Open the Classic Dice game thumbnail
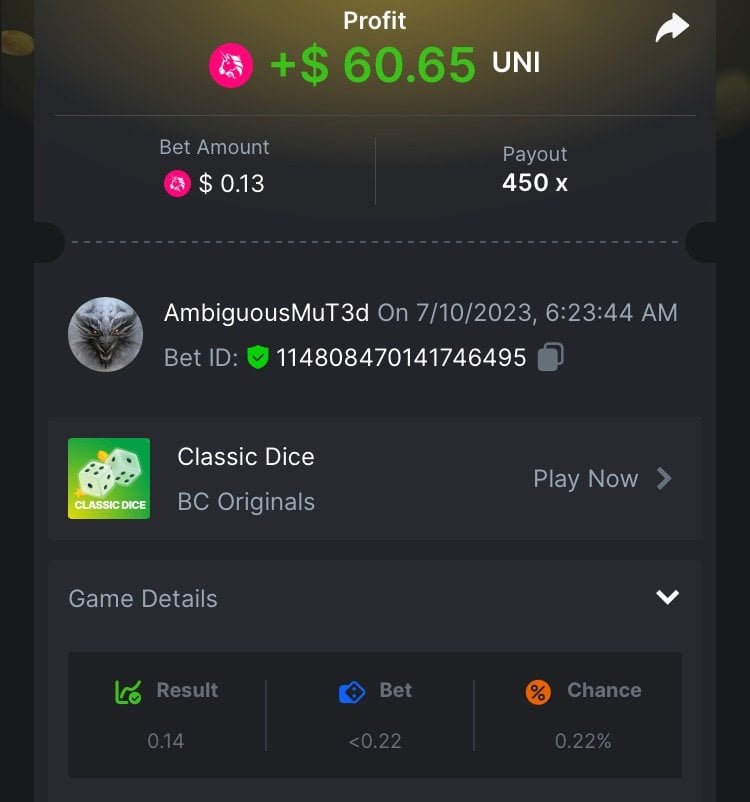Image resolution: width=750 pixels, height=802 pixels. [x=109, y=479]
